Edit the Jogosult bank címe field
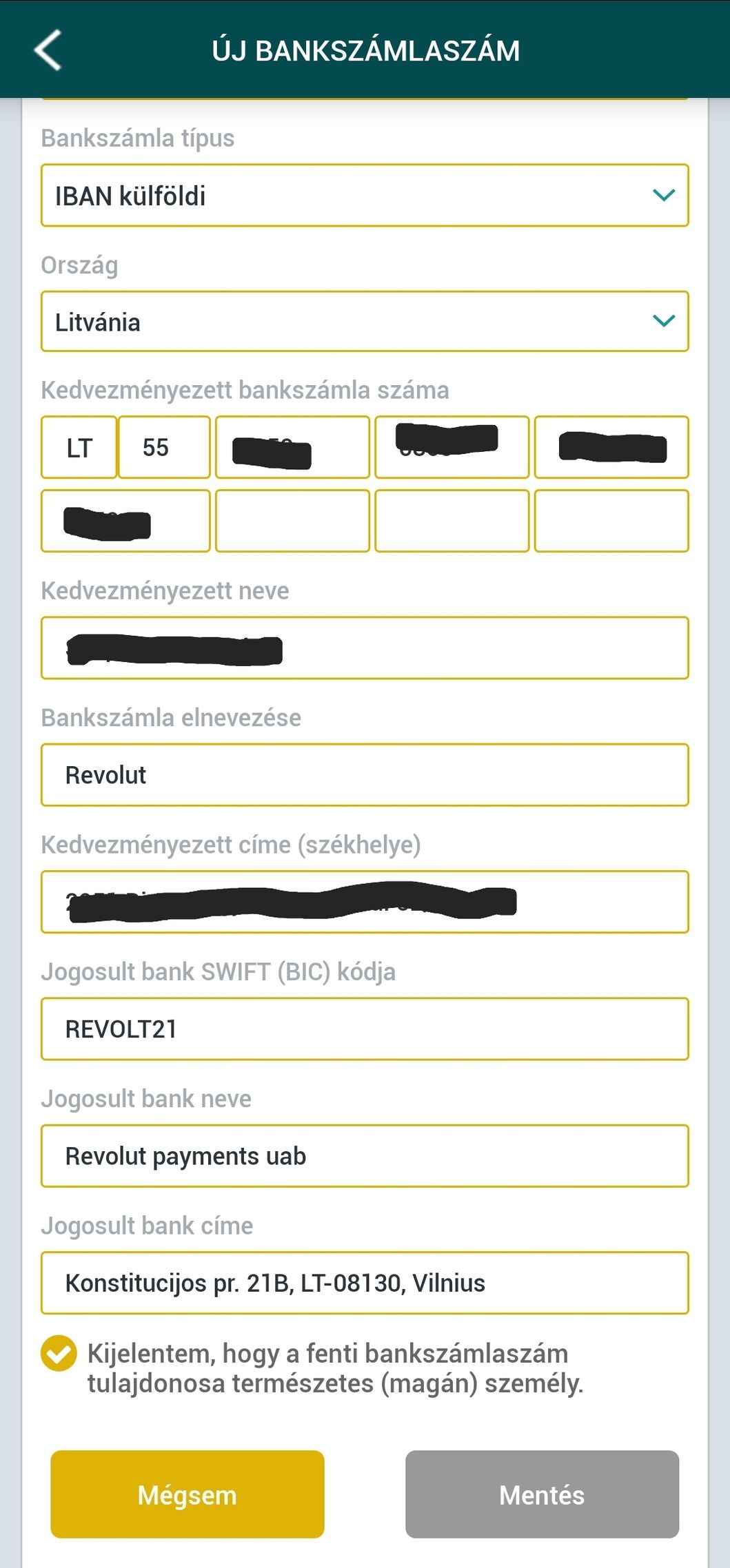This screenshot has width=730, height=1568. tap(365, 1283)
